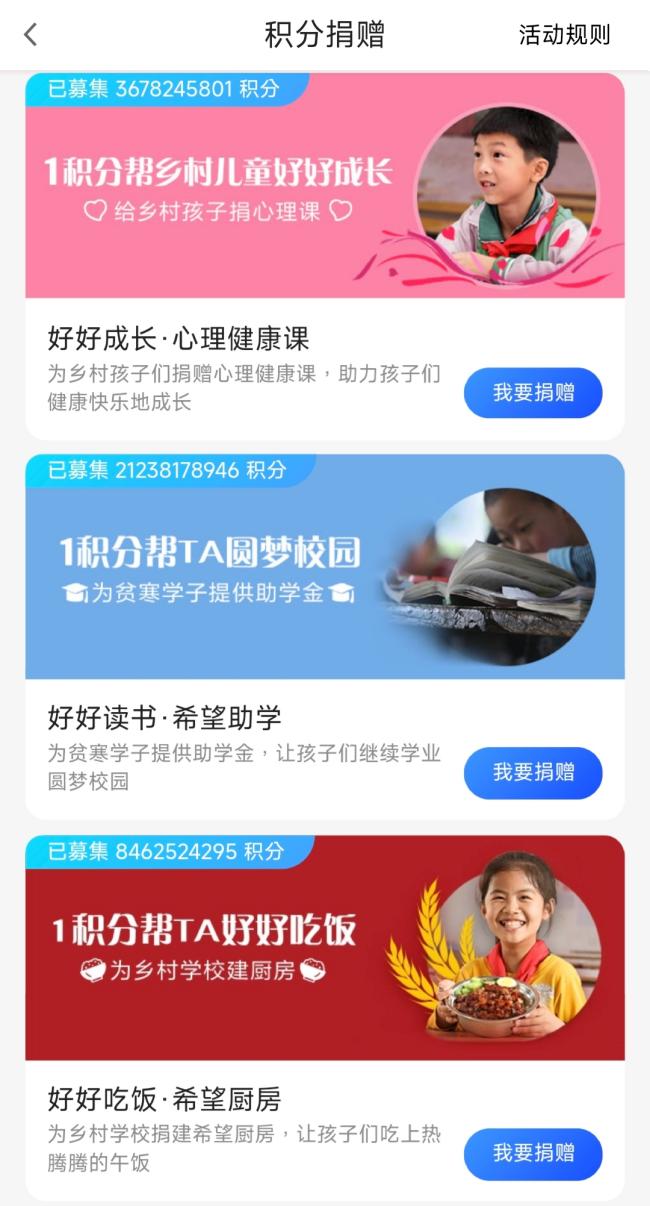The height and width of the screenshot is (1206, 650).
Task: Tap 我要捐赠 for 好好读书·希望助学
Action: 533,773
